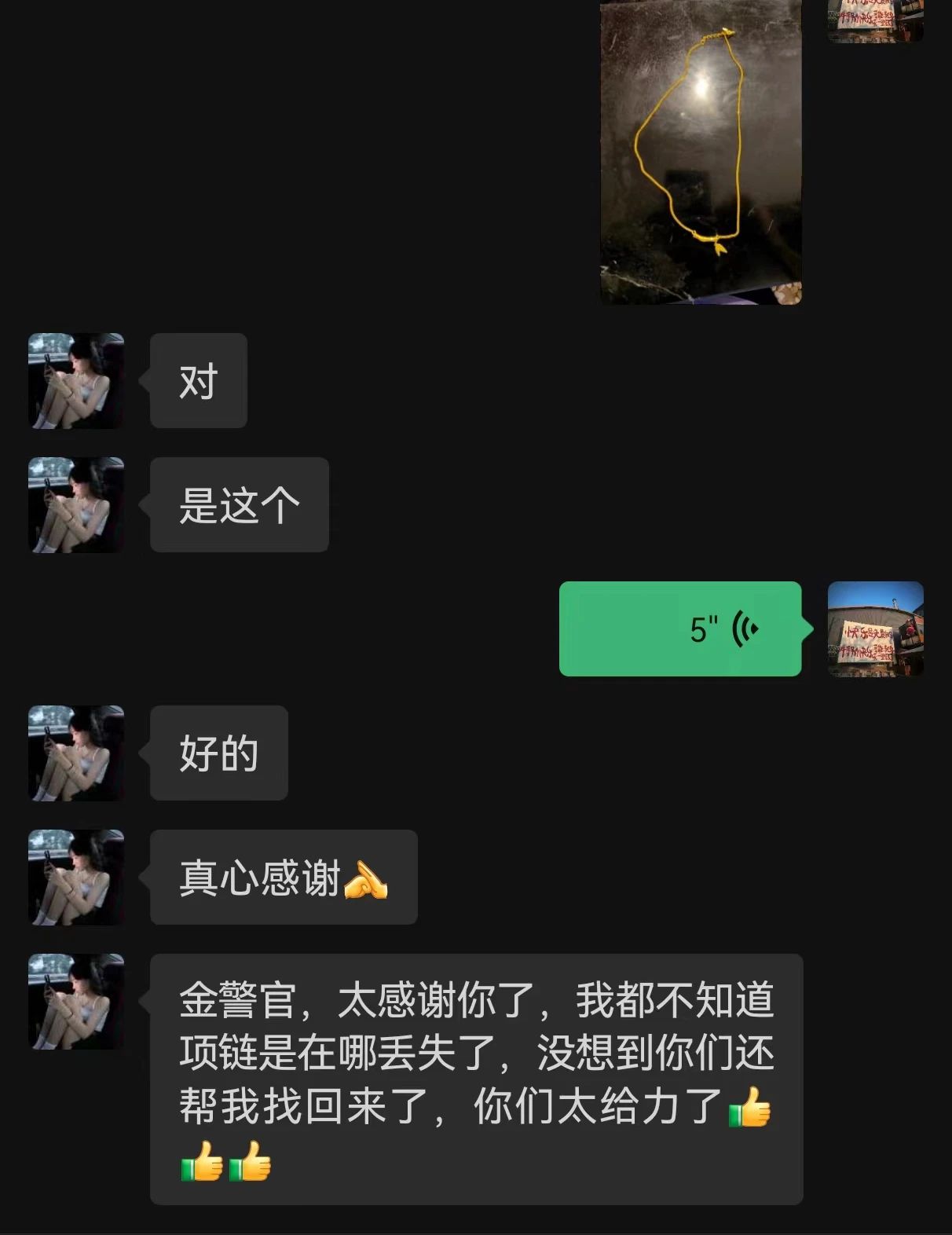The image size is (952, 1235).
Task: Open contact avatar next to 对
Action: (76, 381)
